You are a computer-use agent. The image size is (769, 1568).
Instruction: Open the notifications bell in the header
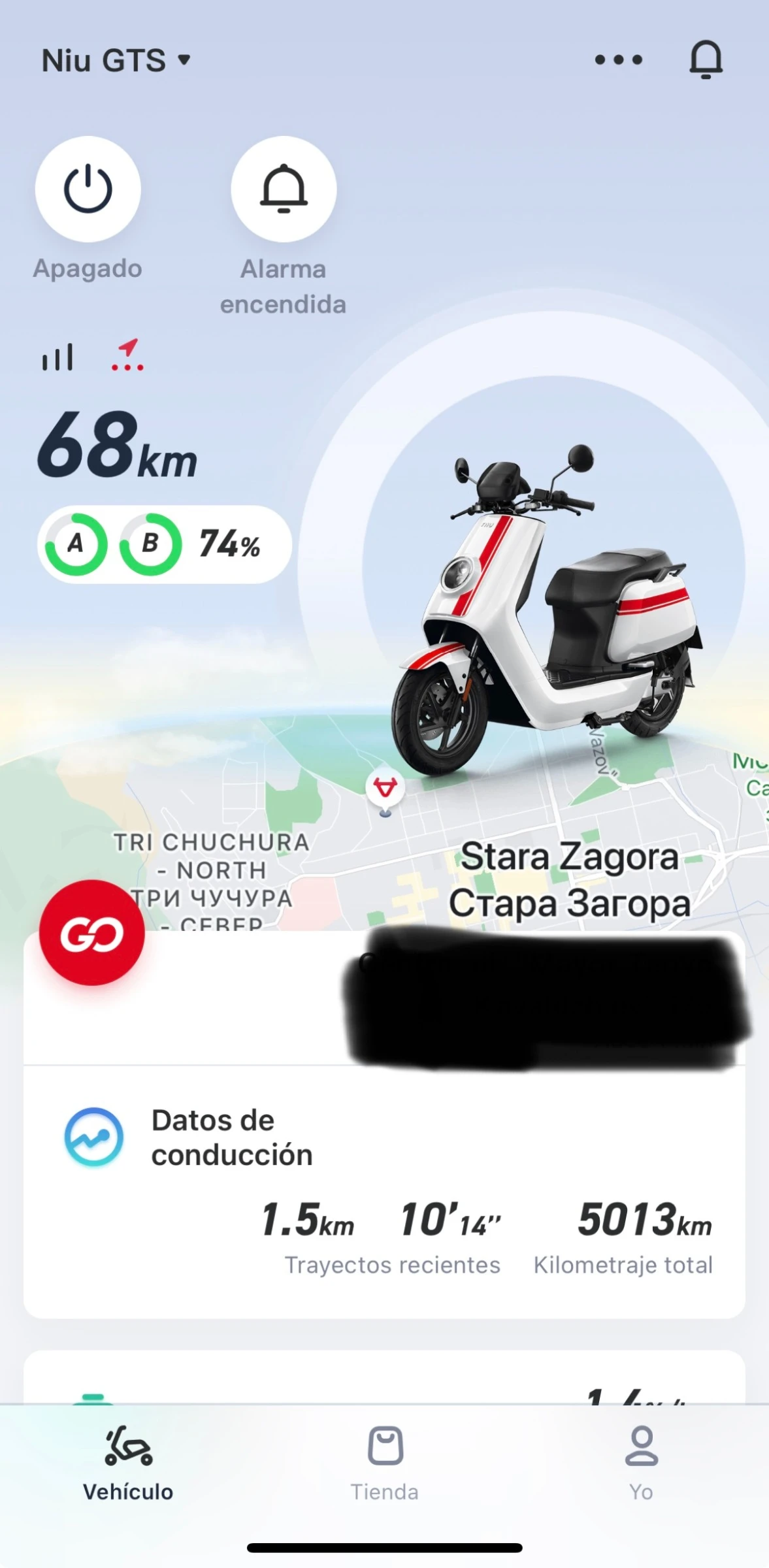[706, 60]
